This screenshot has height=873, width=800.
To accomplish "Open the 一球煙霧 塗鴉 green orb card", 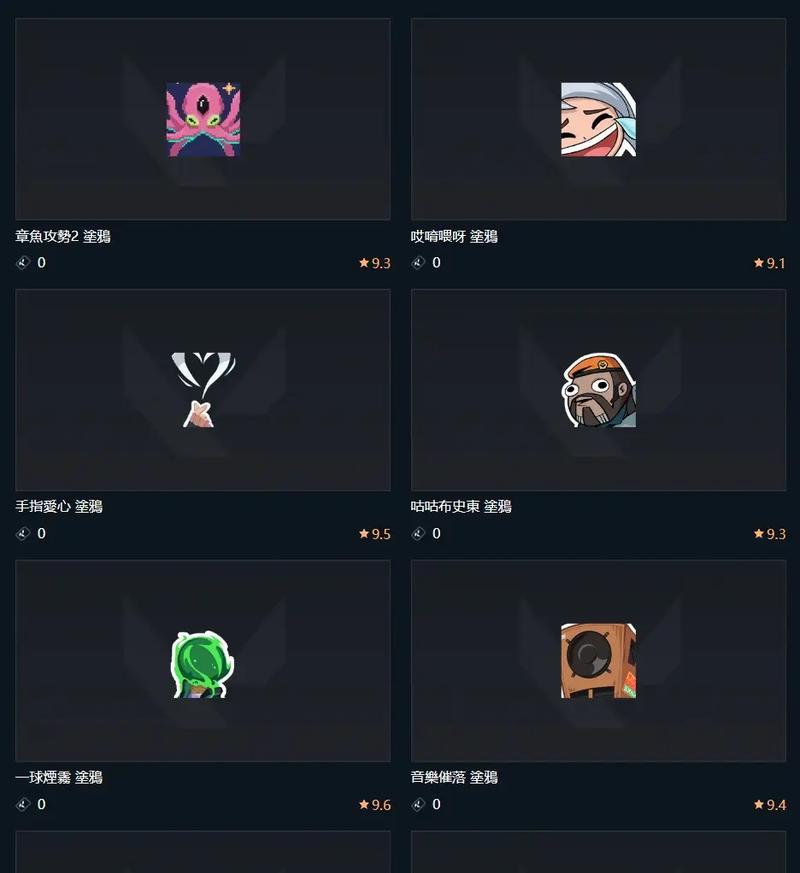I will 203,661.
